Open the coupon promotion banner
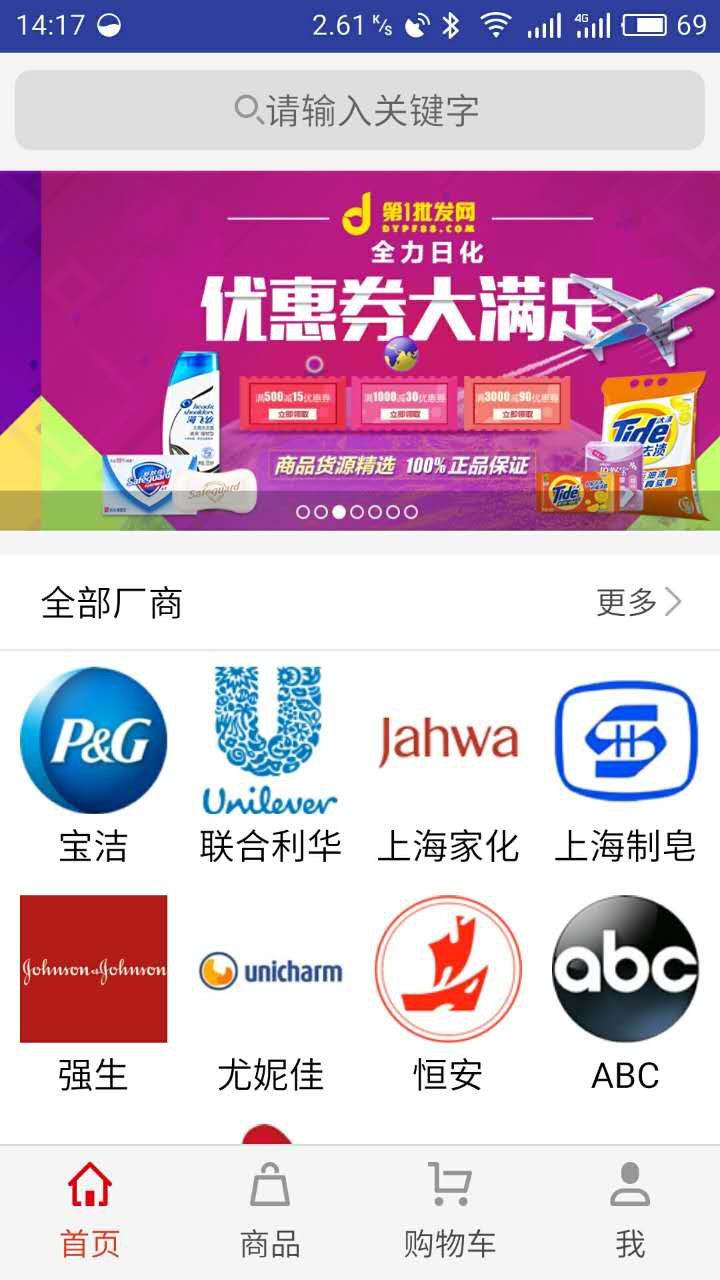Screen dimensions: 720x1280 [x=360, y=350]
